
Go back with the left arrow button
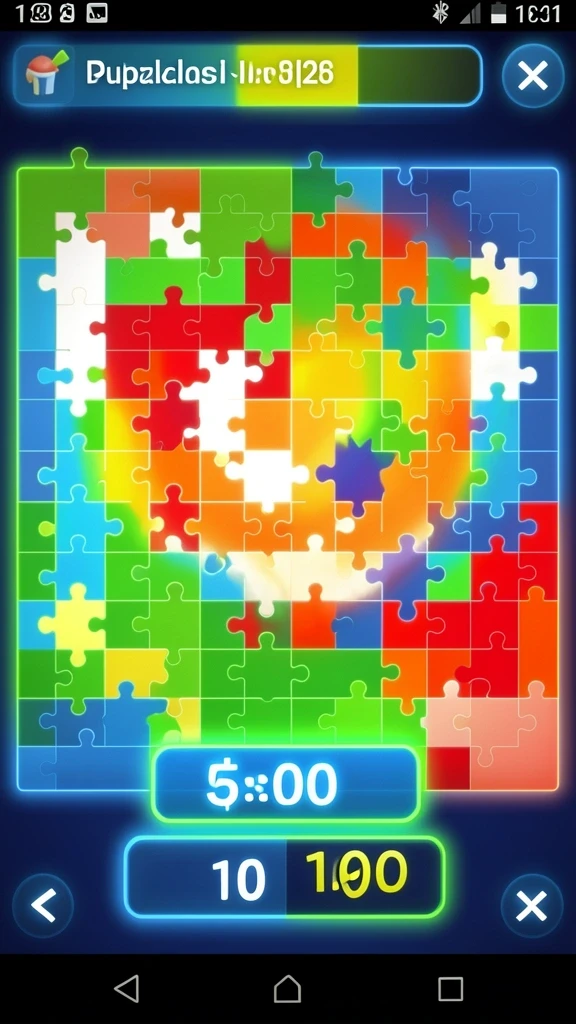pyautogui.click(x=43, y=906)
